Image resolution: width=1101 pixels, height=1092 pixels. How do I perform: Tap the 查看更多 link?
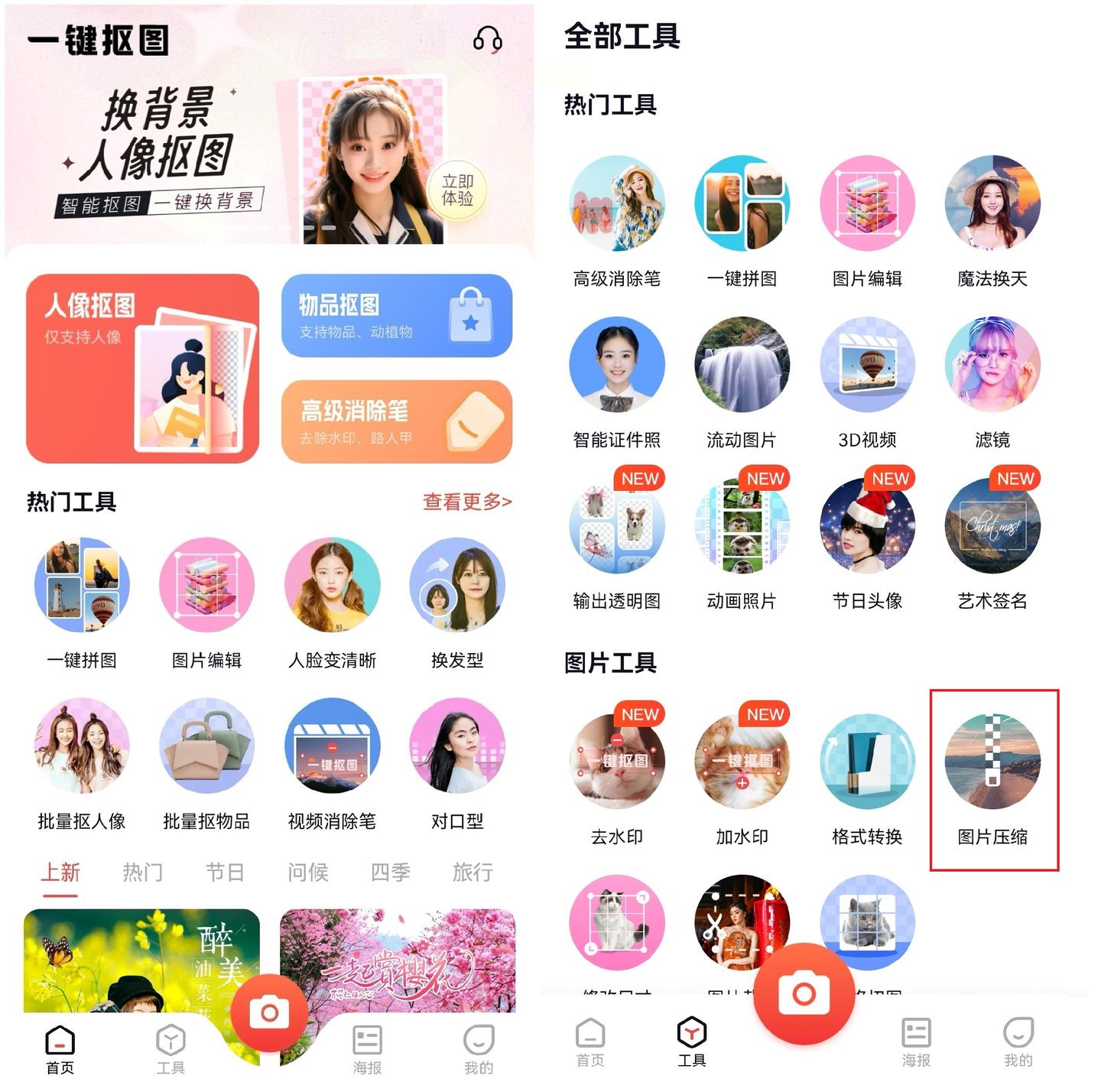coord(466,502)
